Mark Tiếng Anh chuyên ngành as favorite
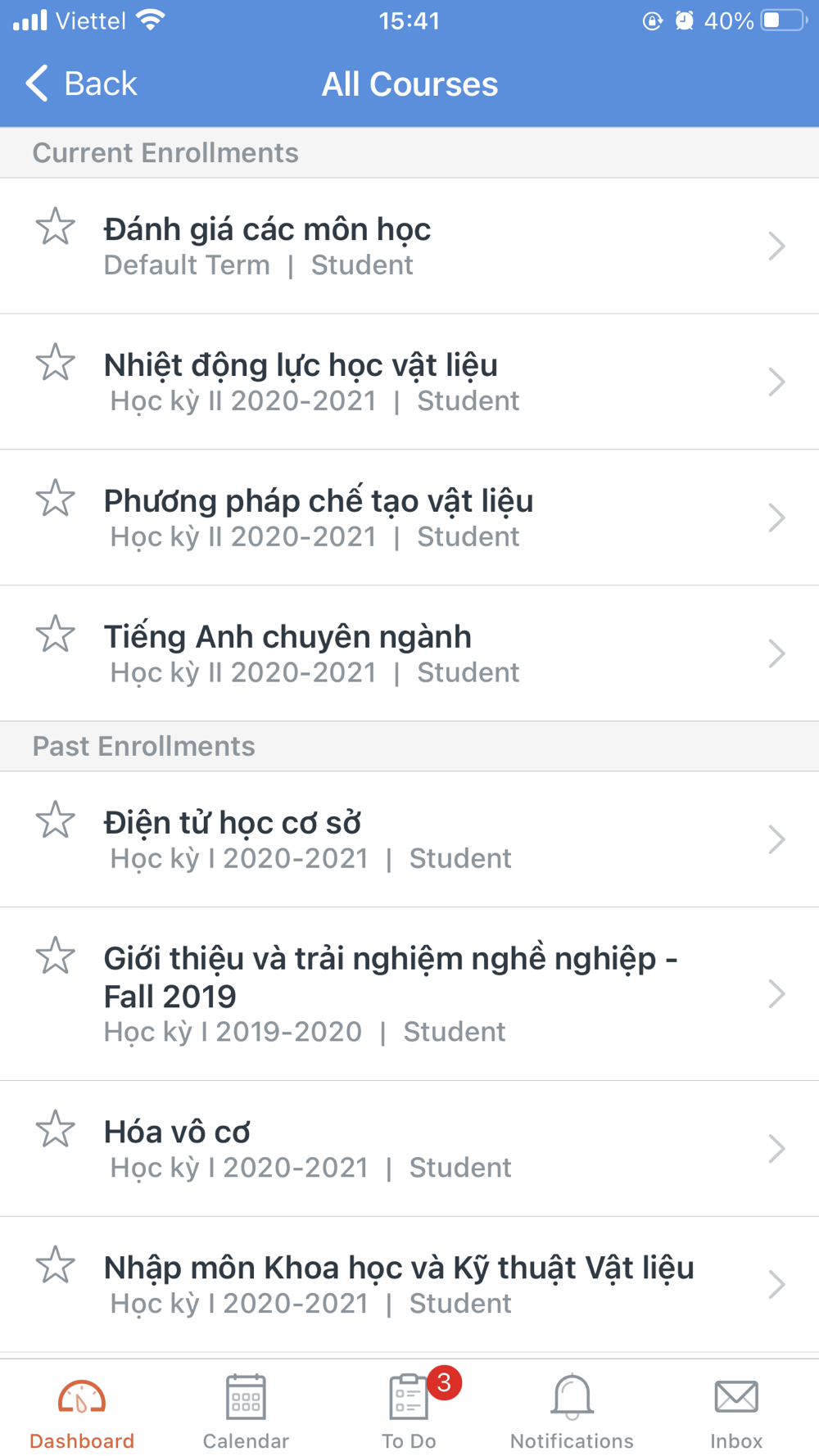The width and height of the screenshot is (819, 1456). coord(56,635)
